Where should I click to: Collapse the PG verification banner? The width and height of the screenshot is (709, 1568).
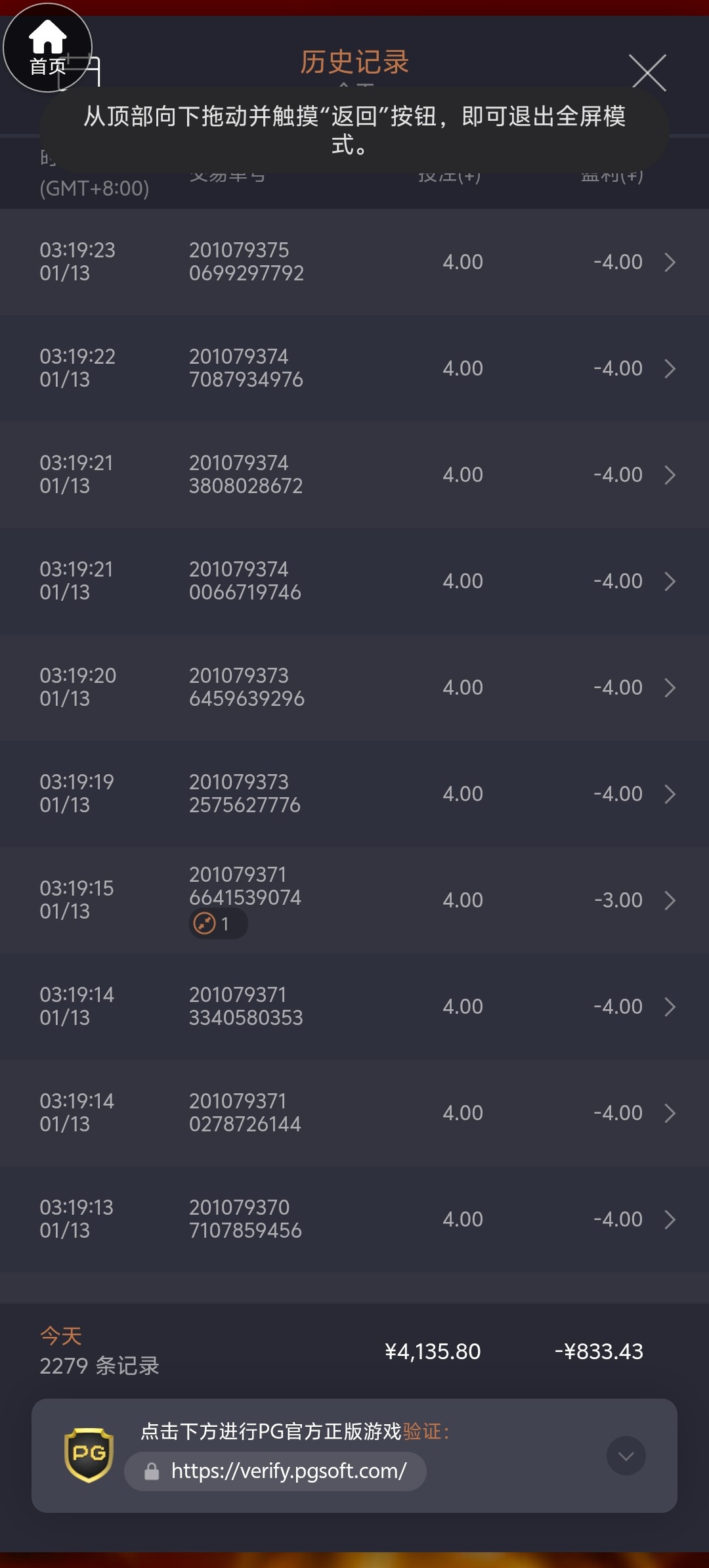(626, 1456)
